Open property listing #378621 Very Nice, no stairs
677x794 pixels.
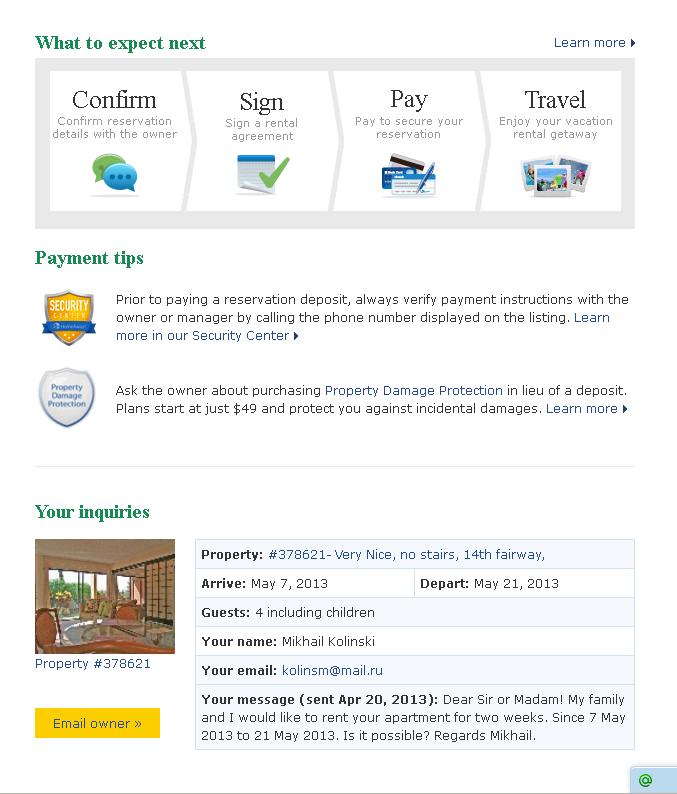406,554
